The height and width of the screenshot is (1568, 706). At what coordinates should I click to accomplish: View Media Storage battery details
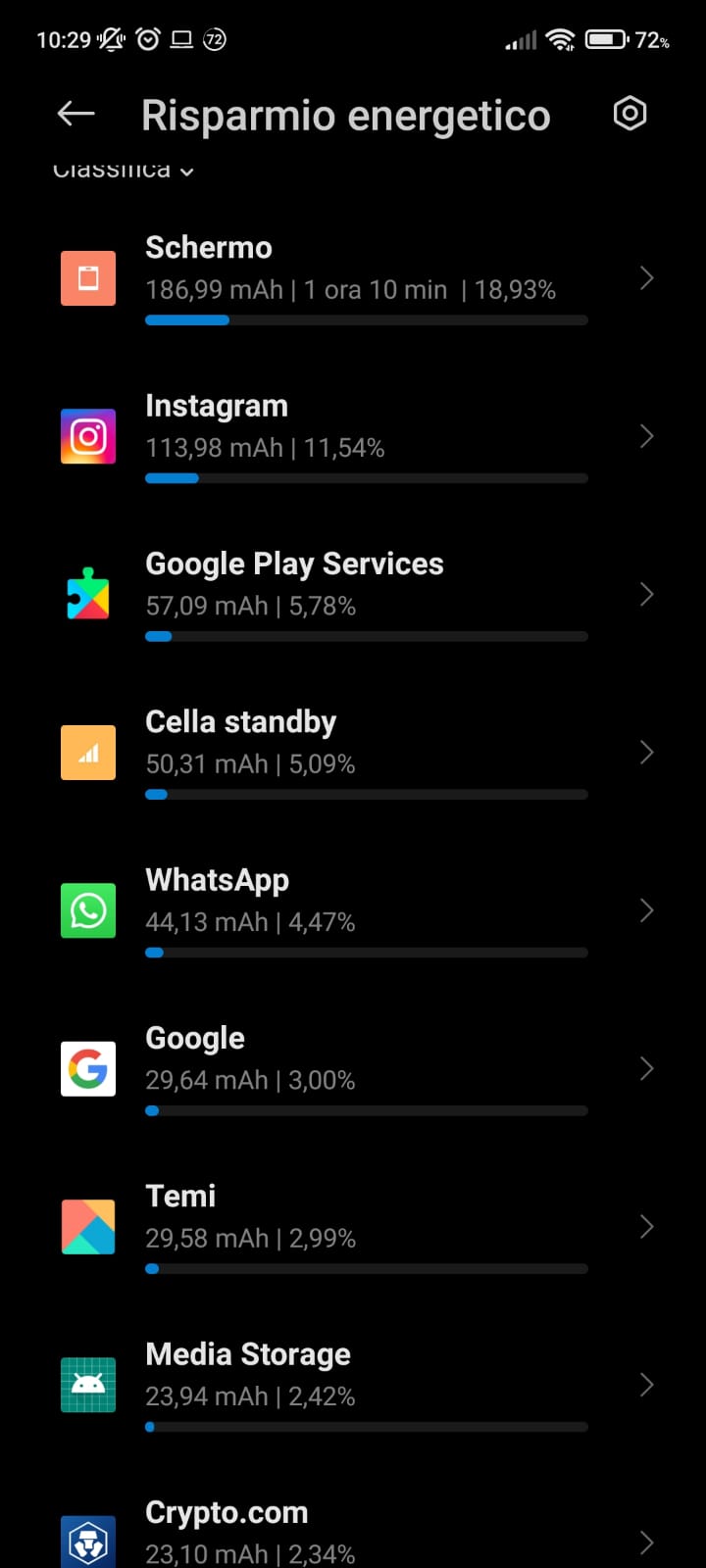pyautogui.click(x=353, y=1386)
